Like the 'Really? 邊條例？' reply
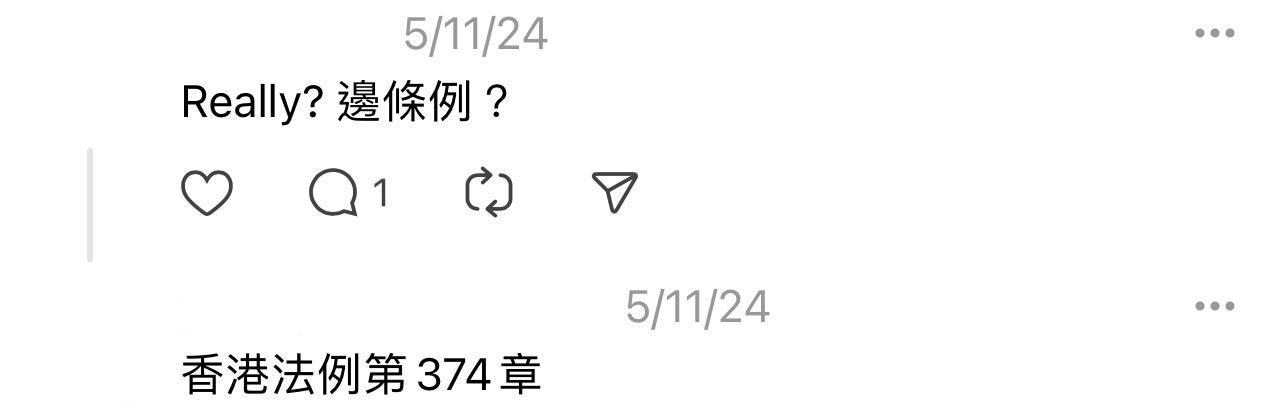 (x=207, y=193)
